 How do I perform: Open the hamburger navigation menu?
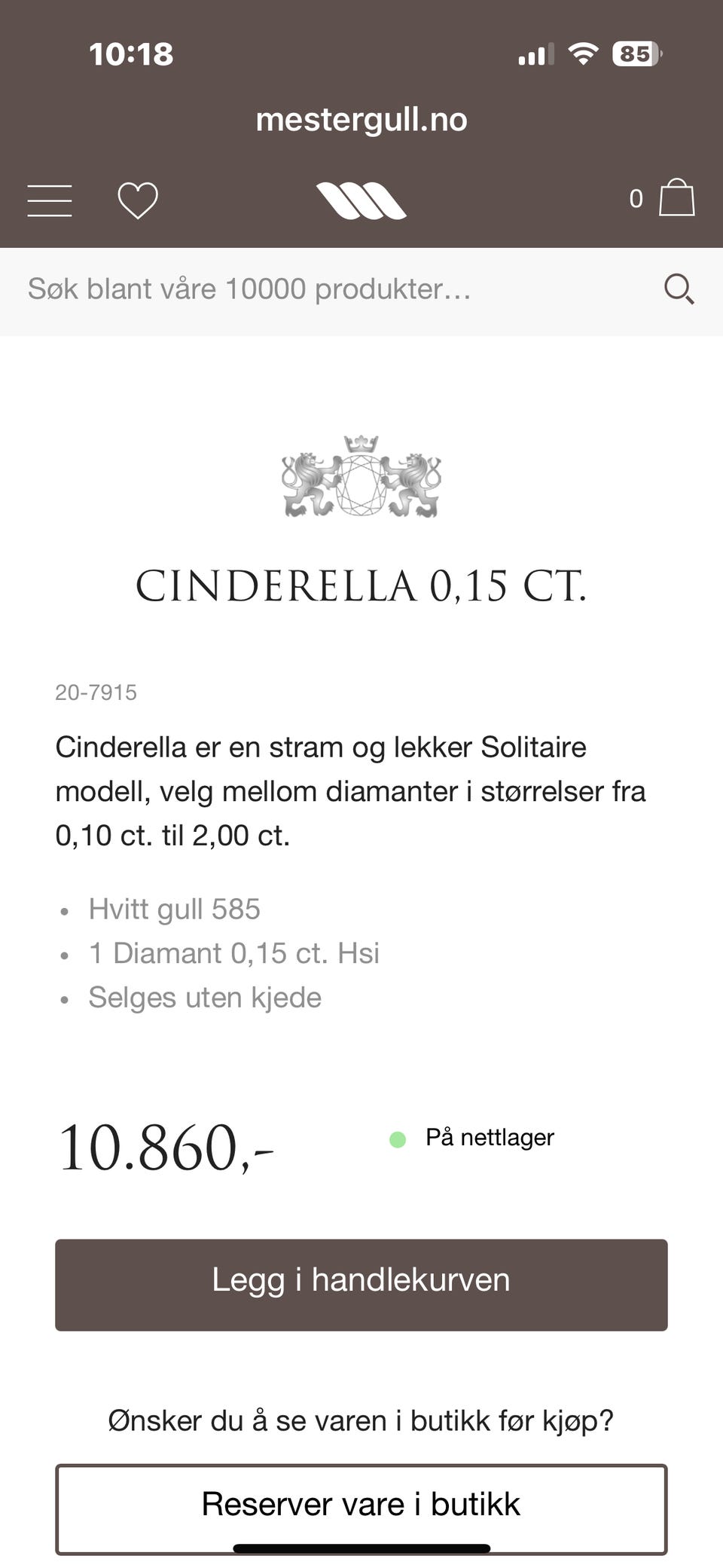[48, 200]
